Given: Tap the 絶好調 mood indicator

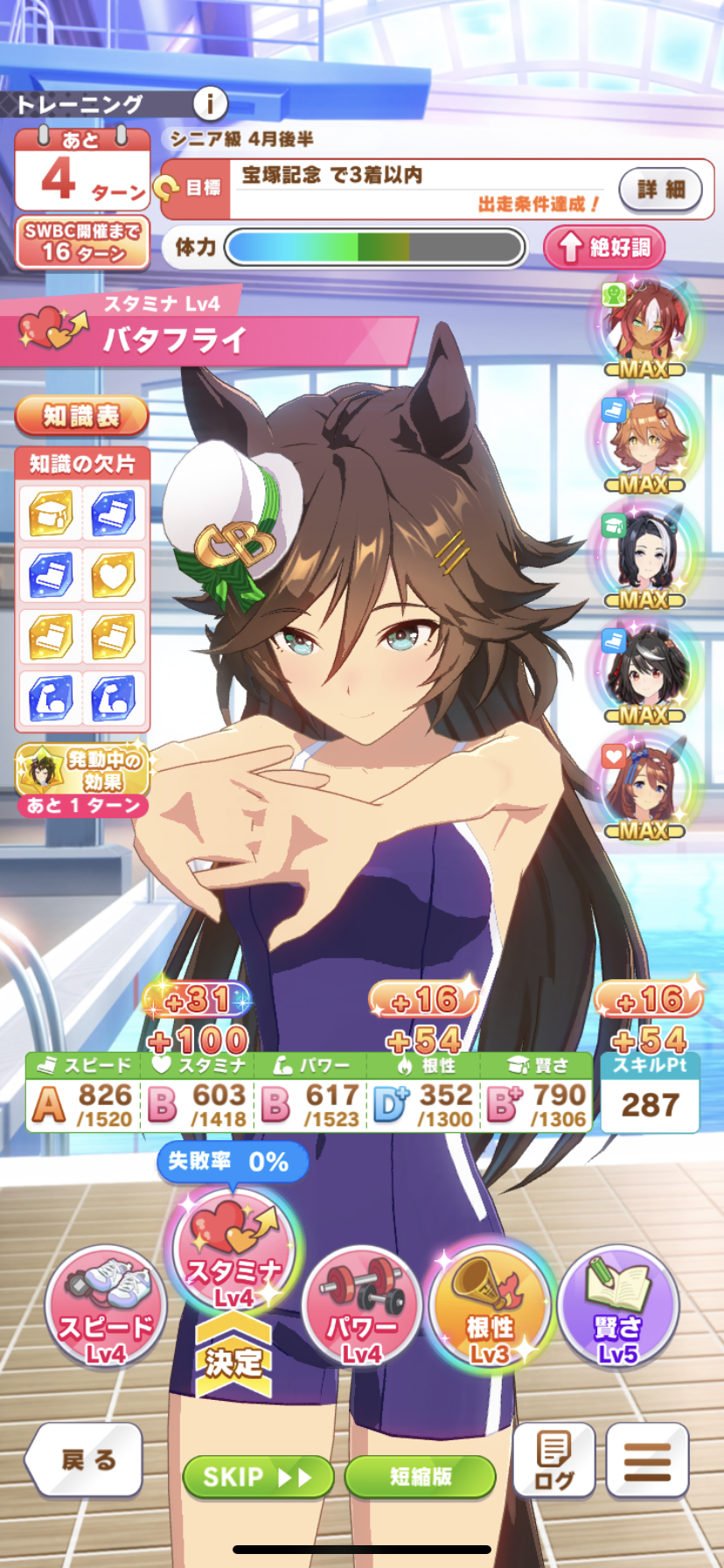Looking at the screenshot, I should (x=604, y=248).
